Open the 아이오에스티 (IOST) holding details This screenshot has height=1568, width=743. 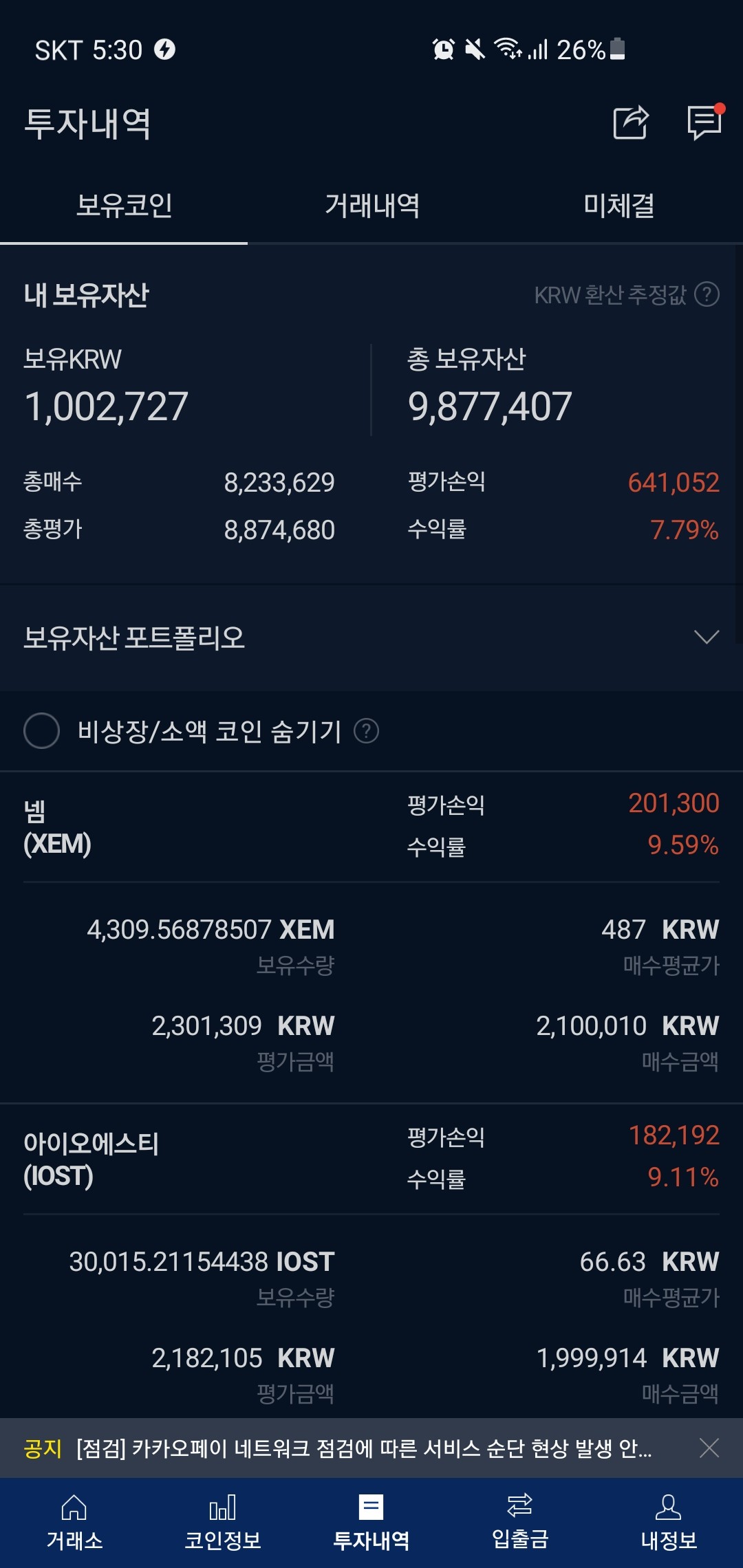click(371, 1159)
